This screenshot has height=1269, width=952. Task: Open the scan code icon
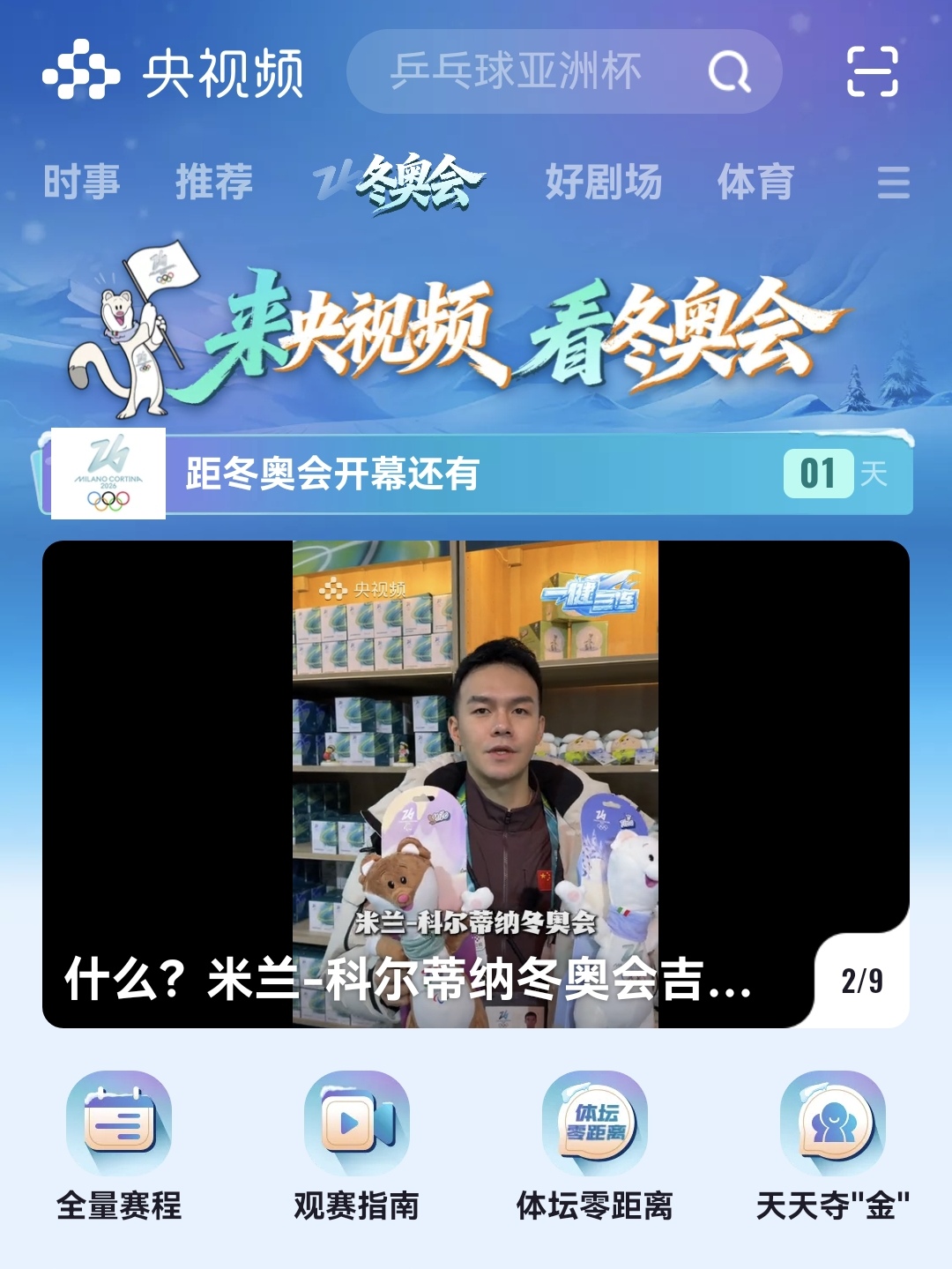(872, 71)
